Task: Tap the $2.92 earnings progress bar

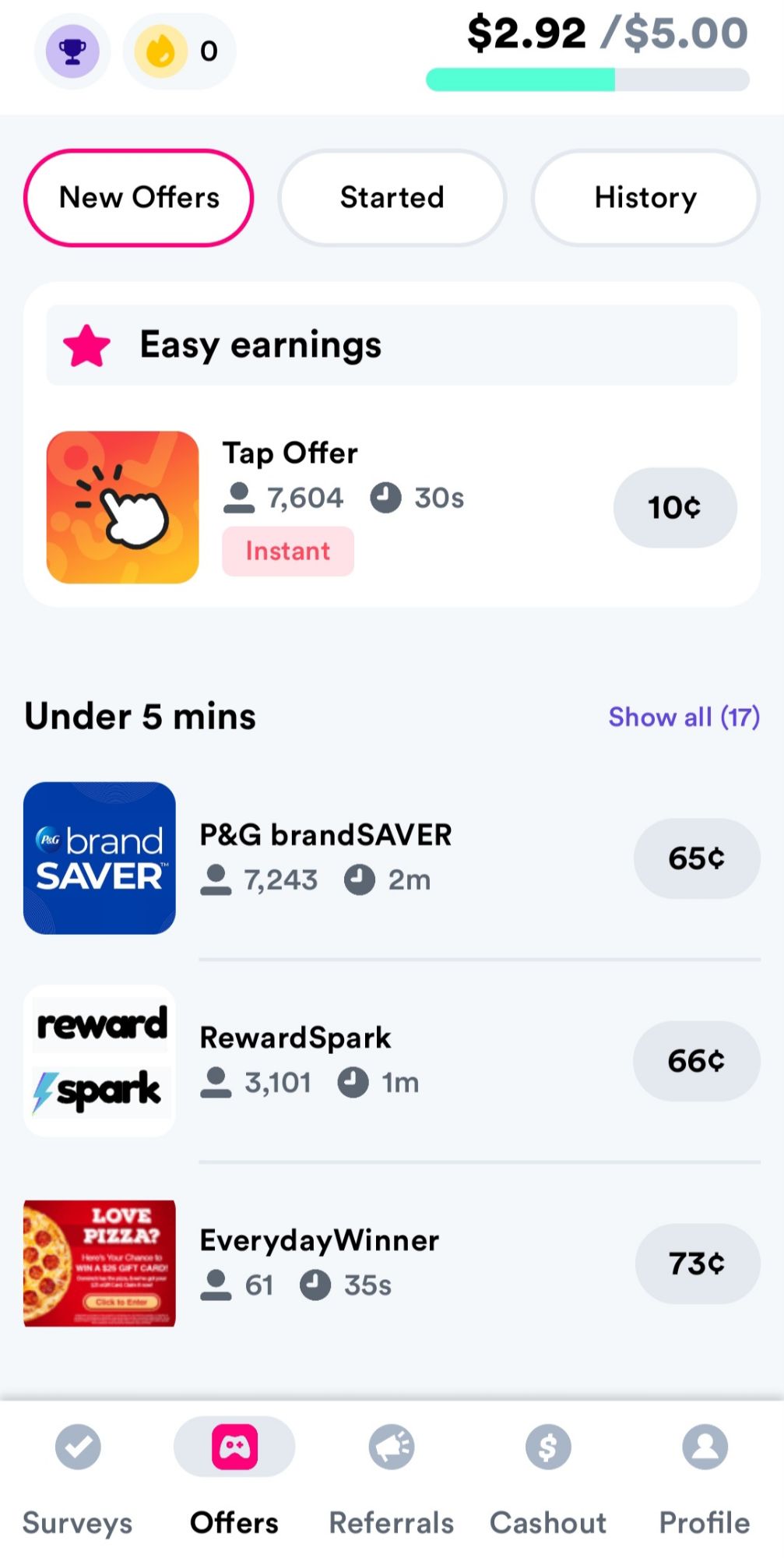Action: pos(586,77)
